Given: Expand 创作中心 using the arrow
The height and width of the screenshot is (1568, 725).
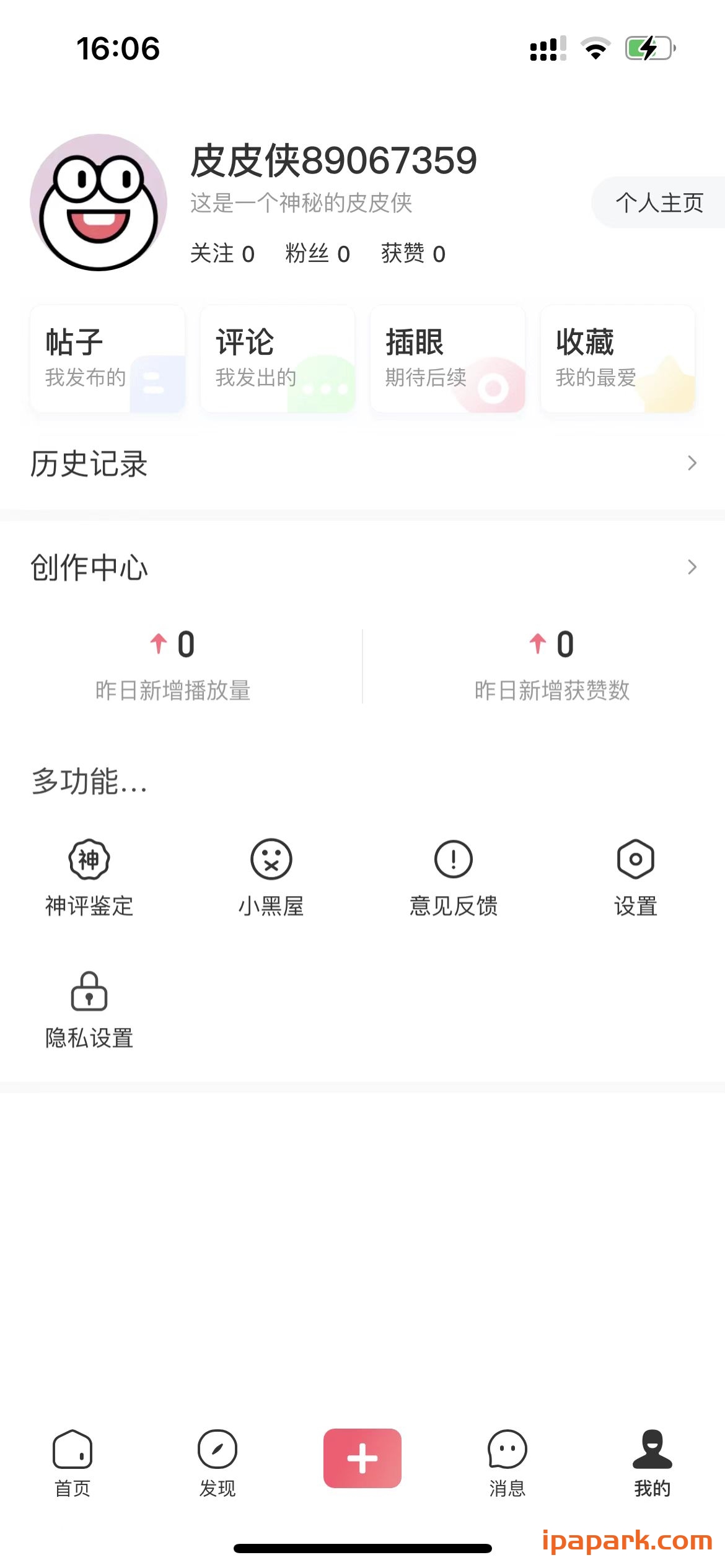Looking at the screenshot, I should pos(692,567).
